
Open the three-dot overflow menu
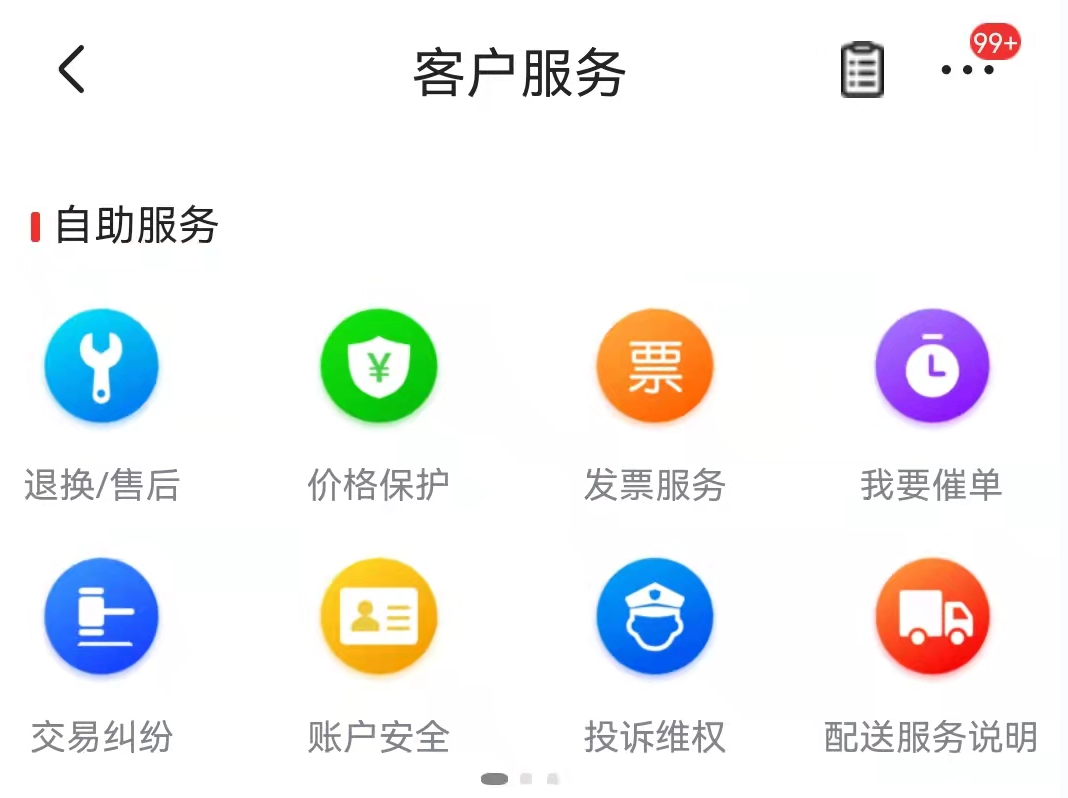pyautogui.click(x=968, y=70)
